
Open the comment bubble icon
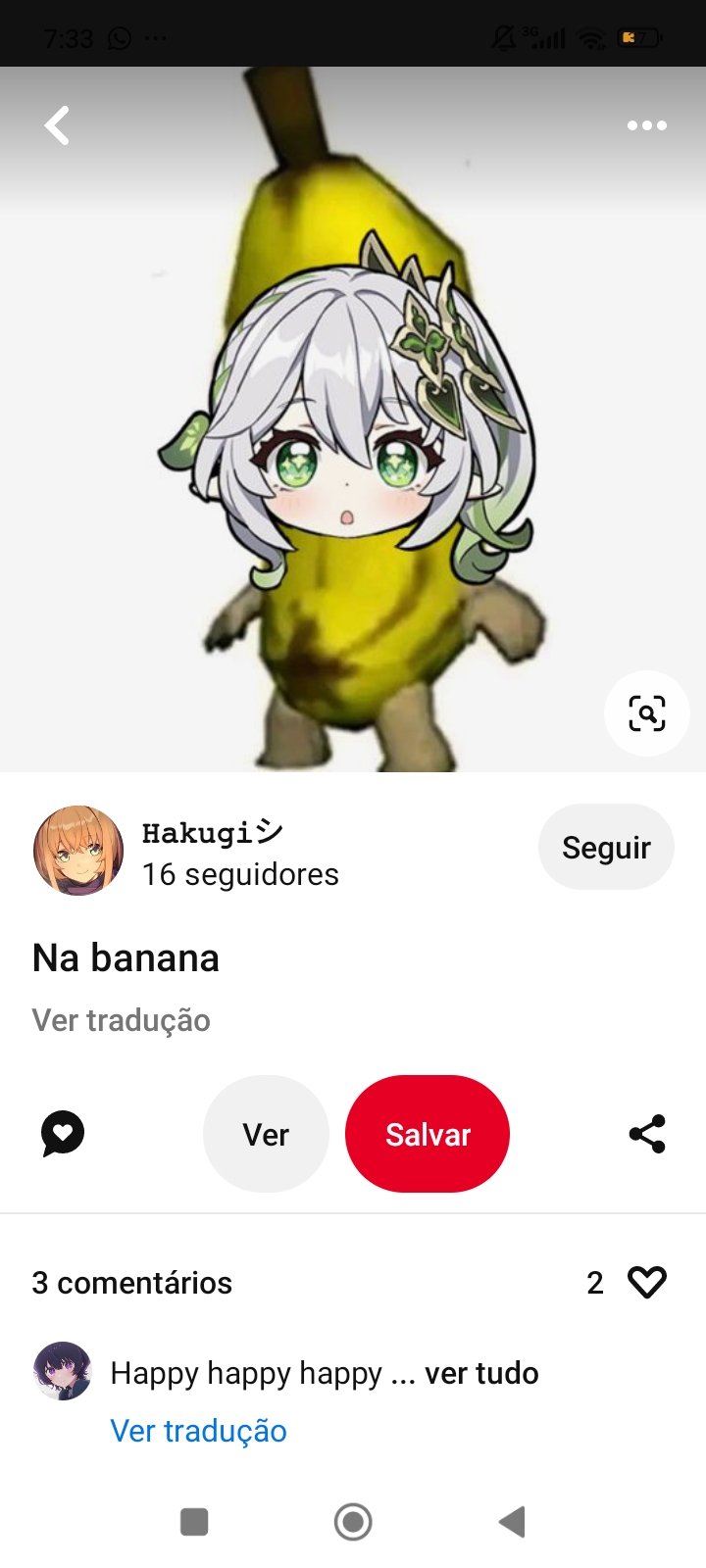click(63, 1134)
